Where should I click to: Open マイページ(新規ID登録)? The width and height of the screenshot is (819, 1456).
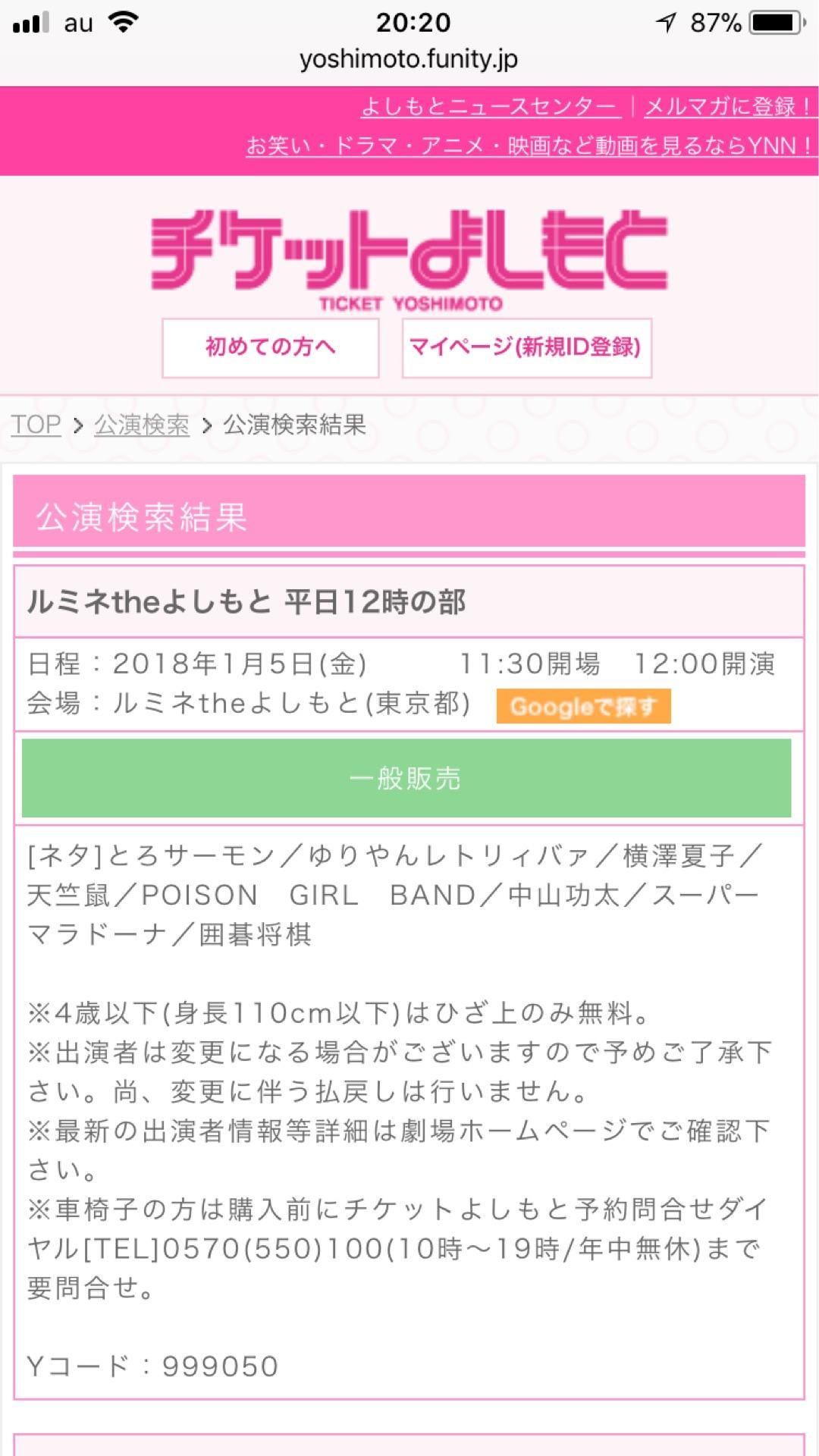tap(526, 347)
